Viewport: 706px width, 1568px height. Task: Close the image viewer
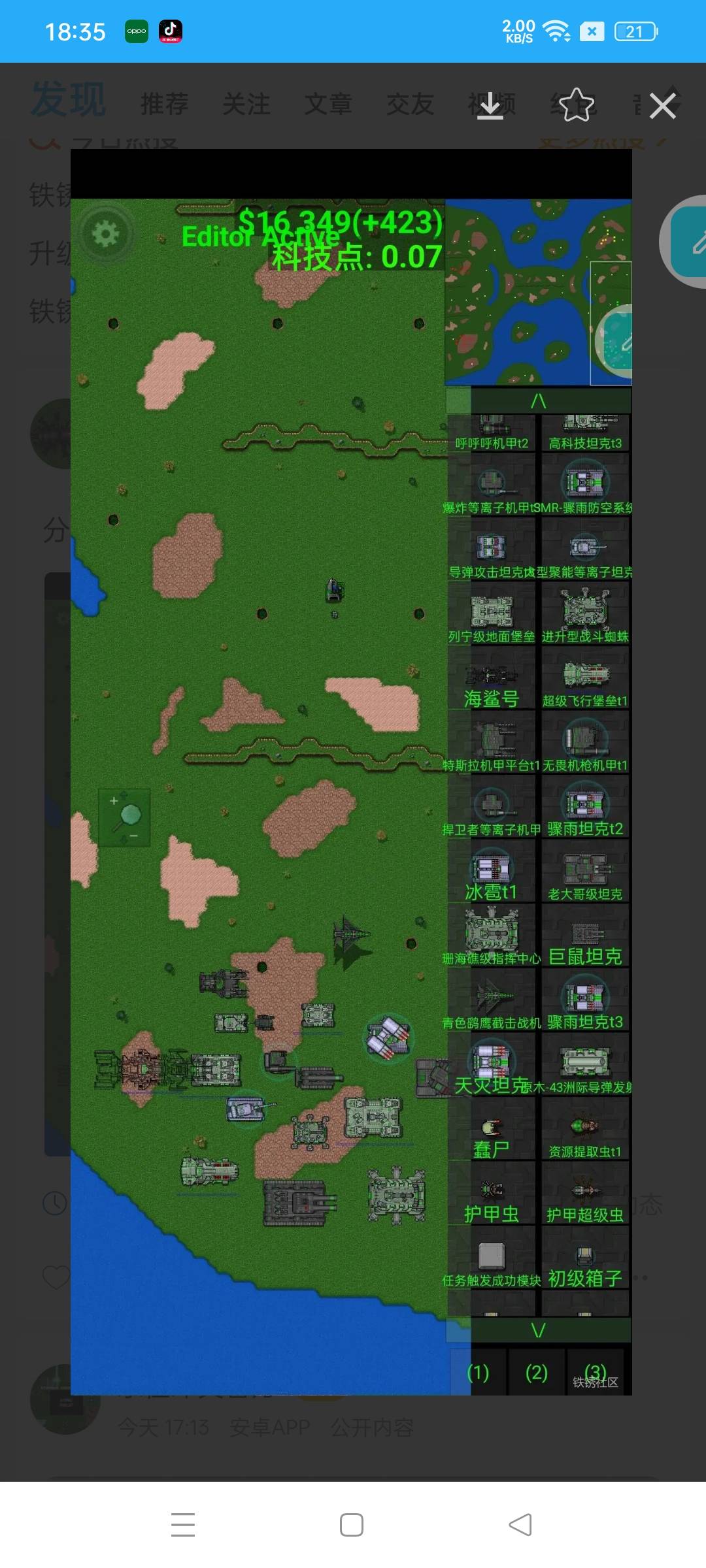tap(662, 106)
